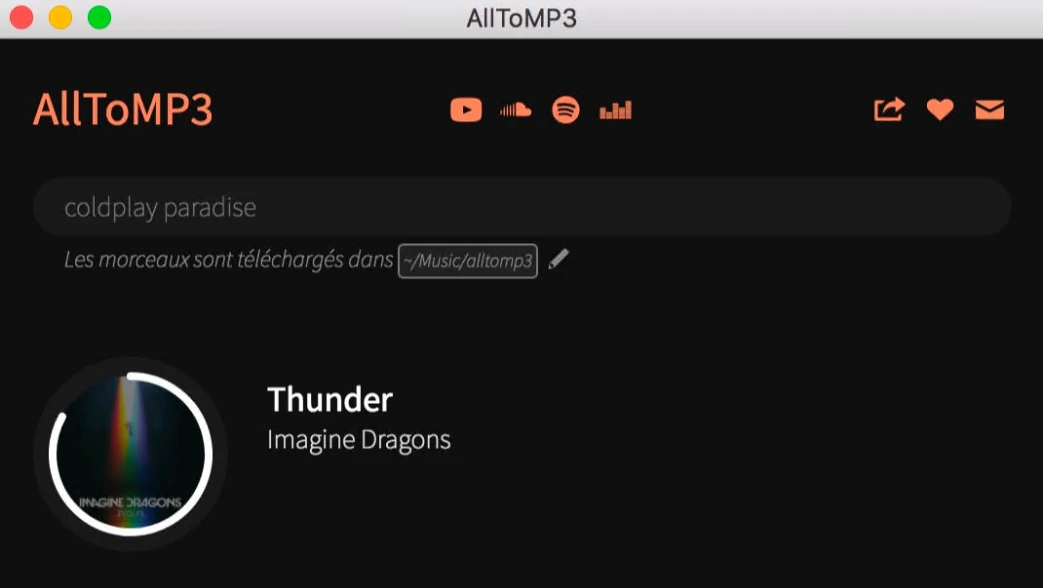Open the ~/Music/alltomp3 folder path
Image resolution: width=1043 pixels, height=588 pixels.
[x=467, y=261]
